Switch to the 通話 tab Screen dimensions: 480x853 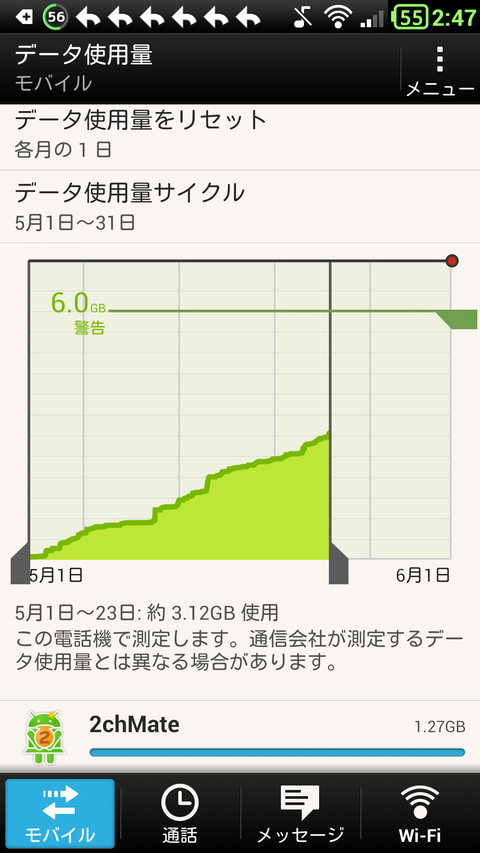tap(180, 813)
